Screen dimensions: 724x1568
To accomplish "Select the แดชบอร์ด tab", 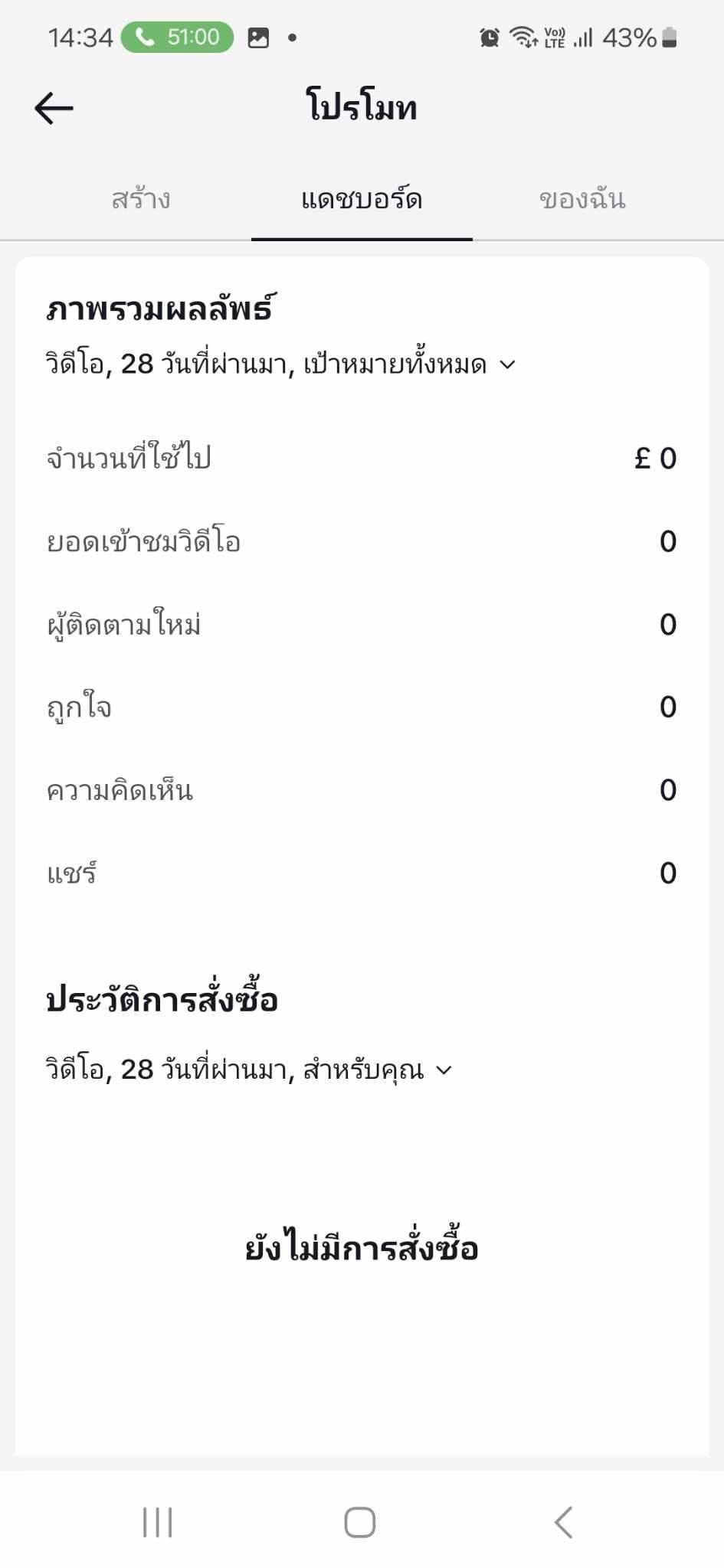I will point(362,200).
